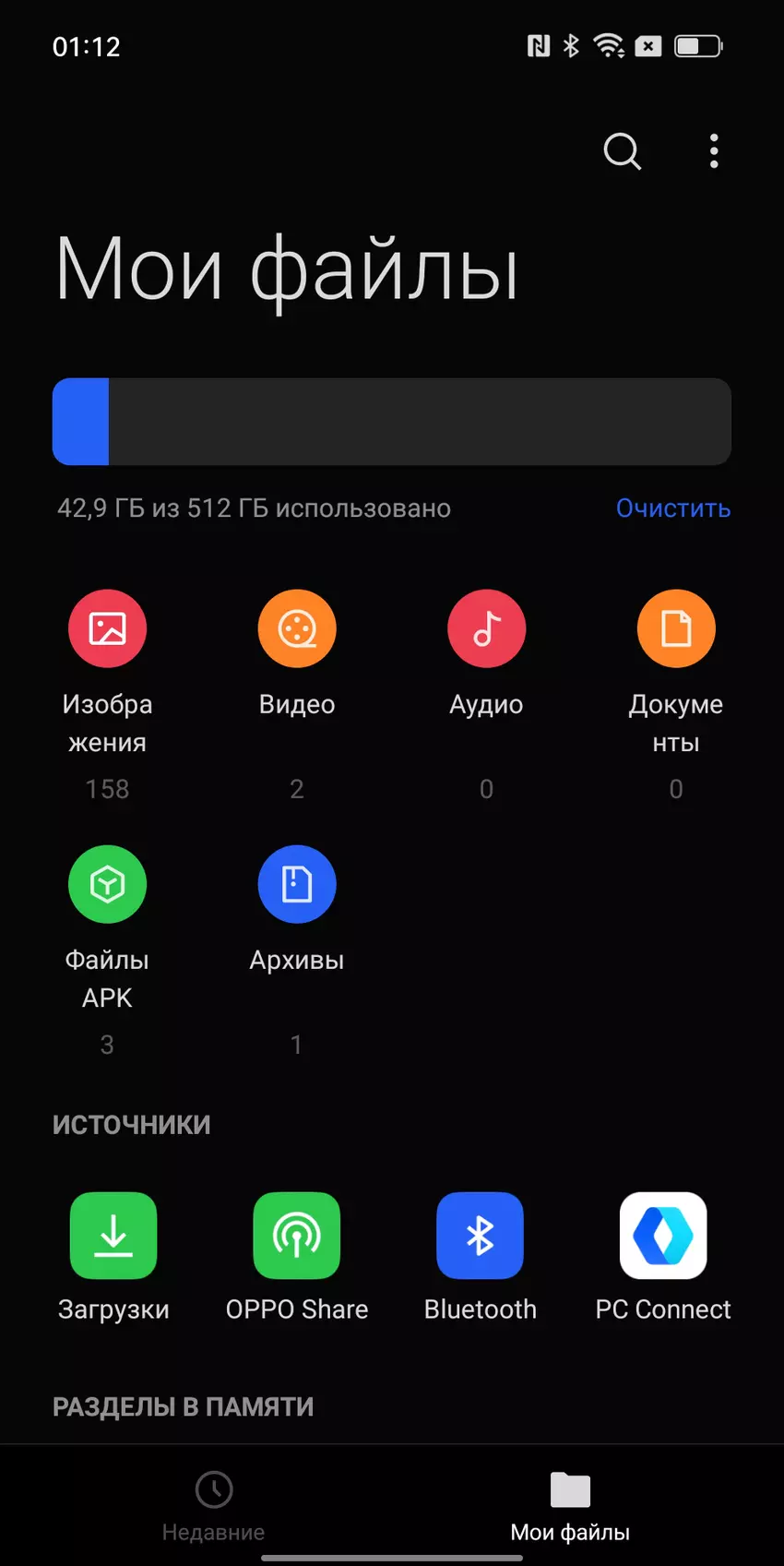Open the three-dot overflow menu
Screen dimensions: 784x1566
[714, 151]
